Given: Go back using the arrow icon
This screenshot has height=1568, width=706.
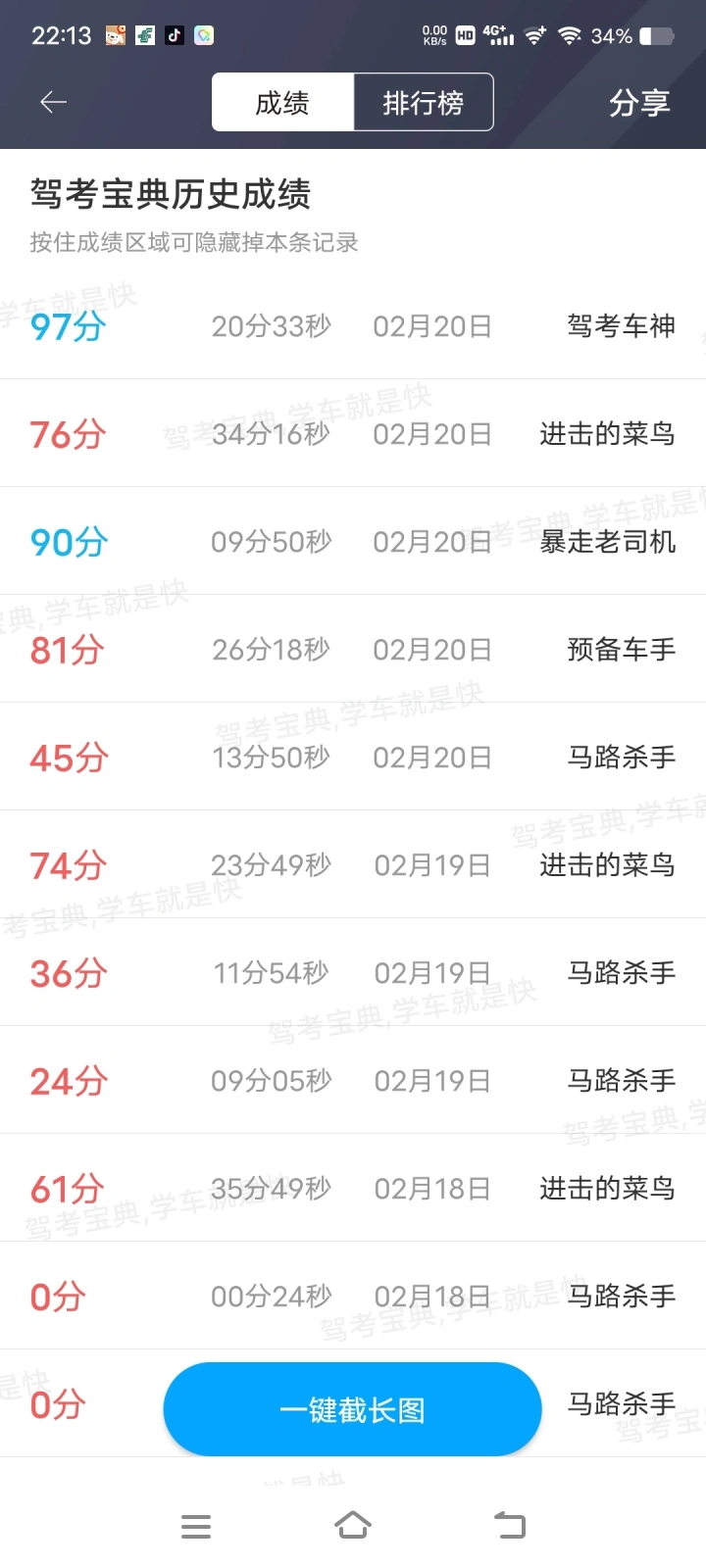Looking at the screenshot, I should pyautogui.click(x=53, y=102).
